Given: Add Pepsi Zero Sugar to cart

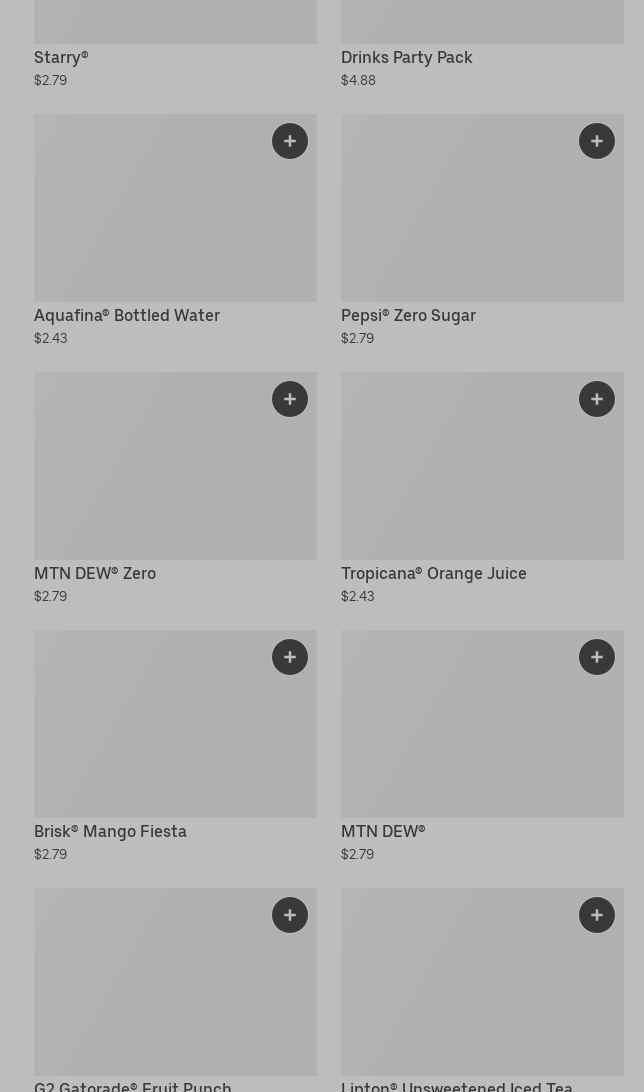Looking at the screenshot, I should pyautogui.click(x=597, y=141).
